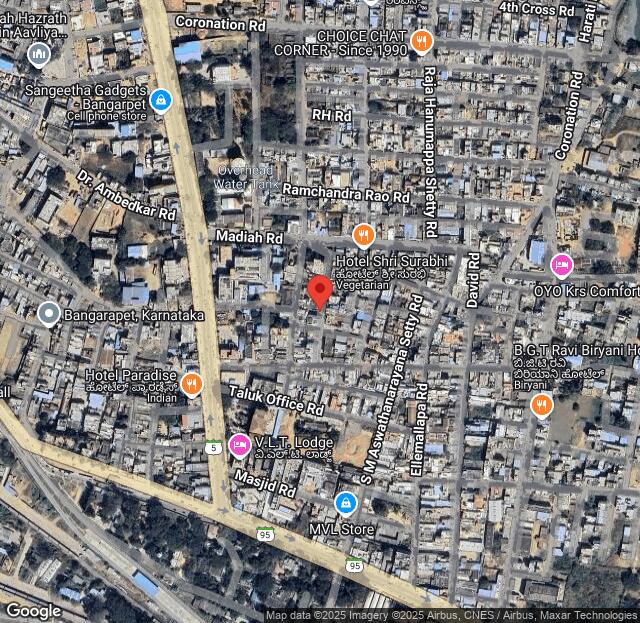Open Choice Chat Corner restaurant pin
The height and width of the screenshot is (623, 640).
click(x=421, y=42)
